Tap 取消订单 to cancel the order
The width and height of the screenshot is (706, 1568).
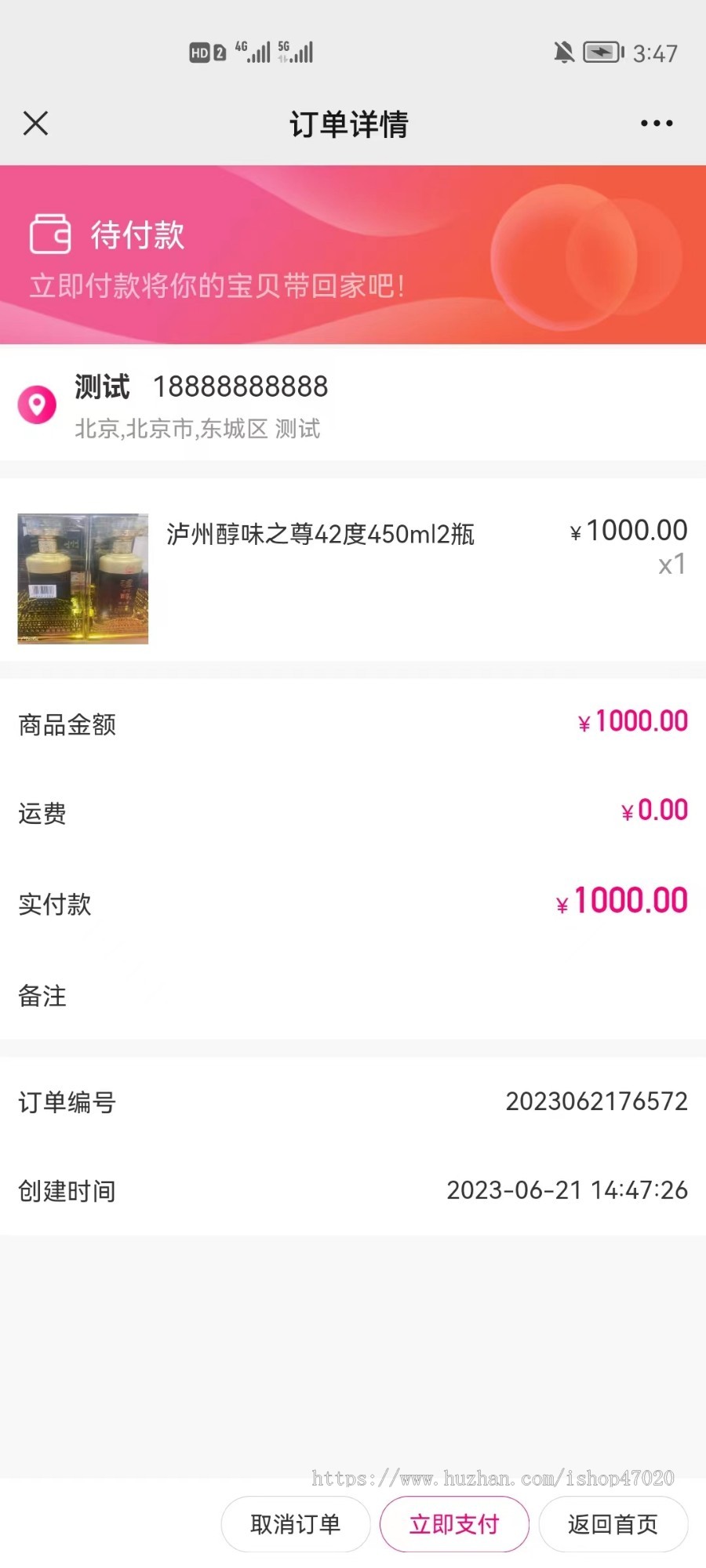point(296,1523)
